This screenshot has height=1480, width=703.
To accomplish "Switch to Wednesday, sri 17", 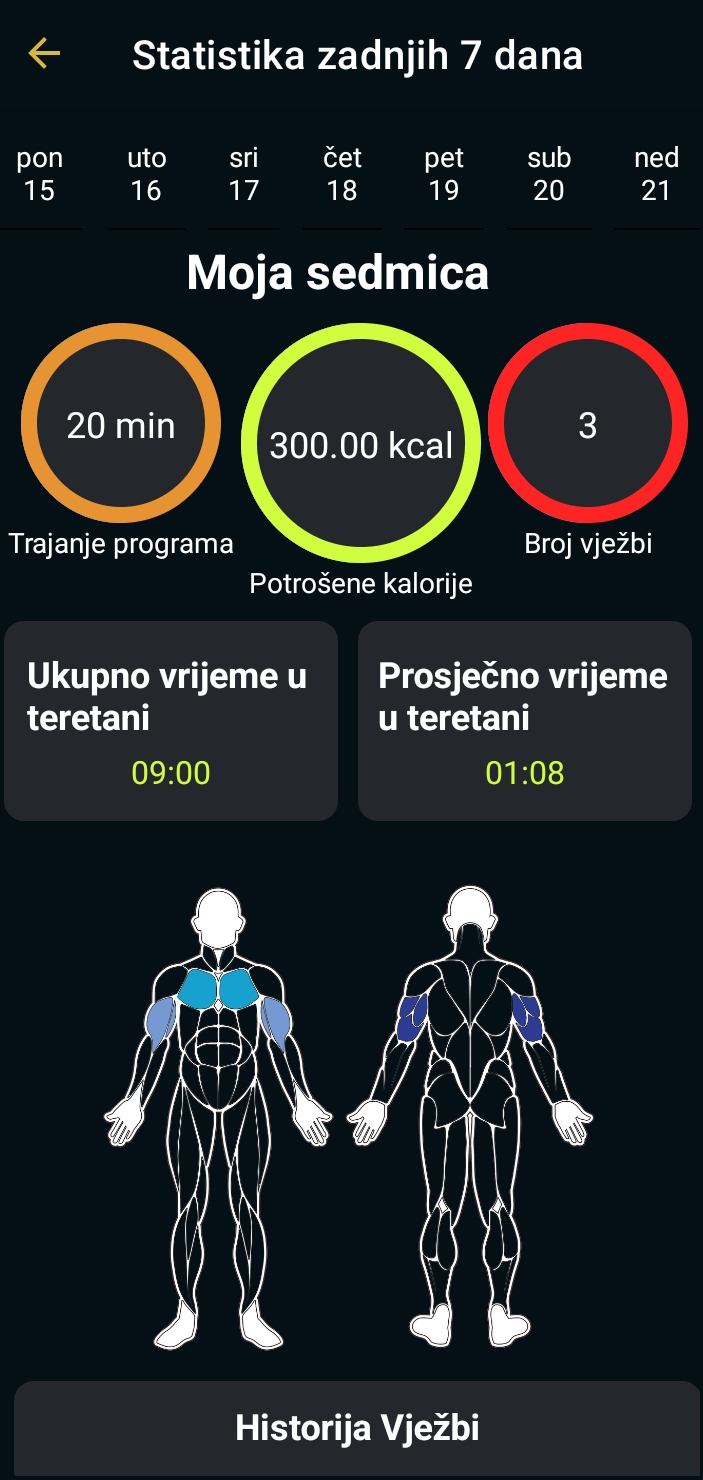I will pos(244,174).
